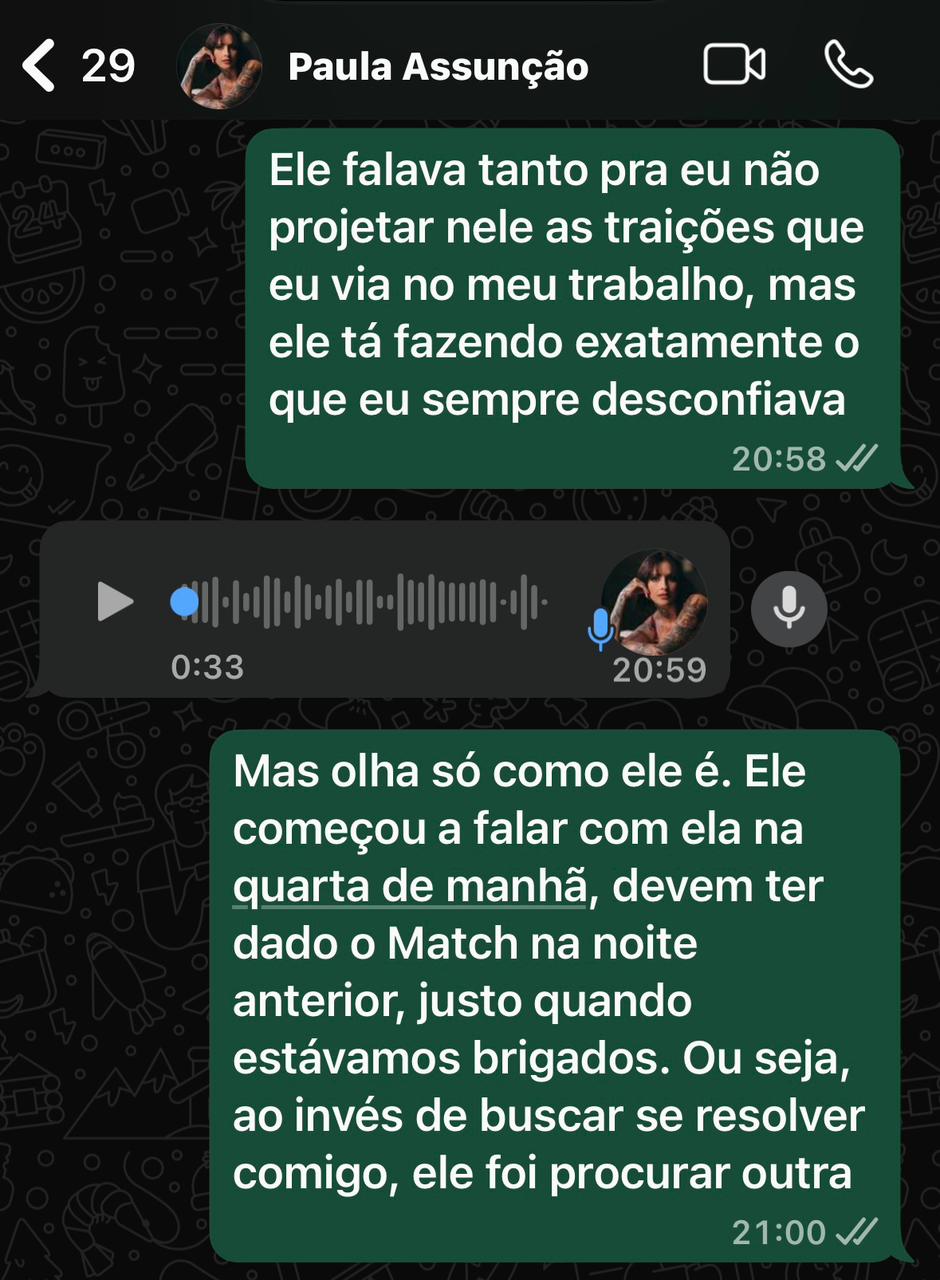Go back to the chats list
940x1280 pixels.
(40, 67)
